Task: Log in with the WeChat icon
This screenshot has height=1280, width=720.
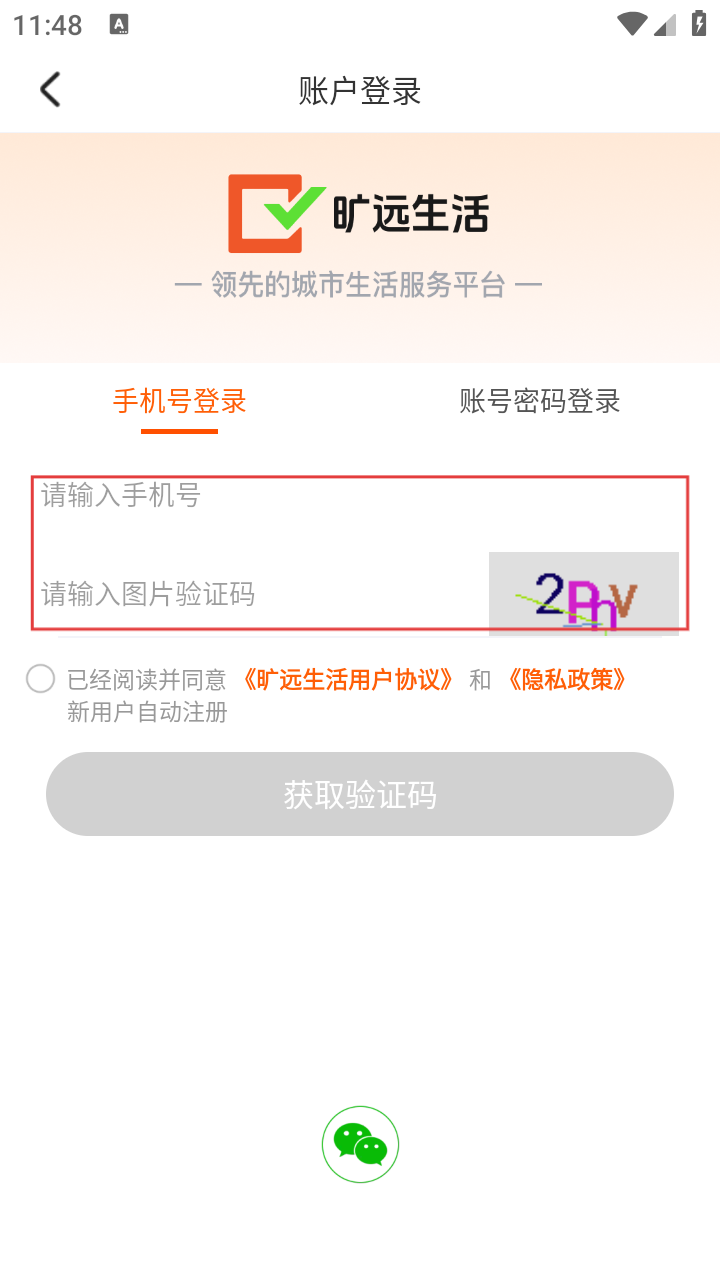Action: (x=360, y=1145)
